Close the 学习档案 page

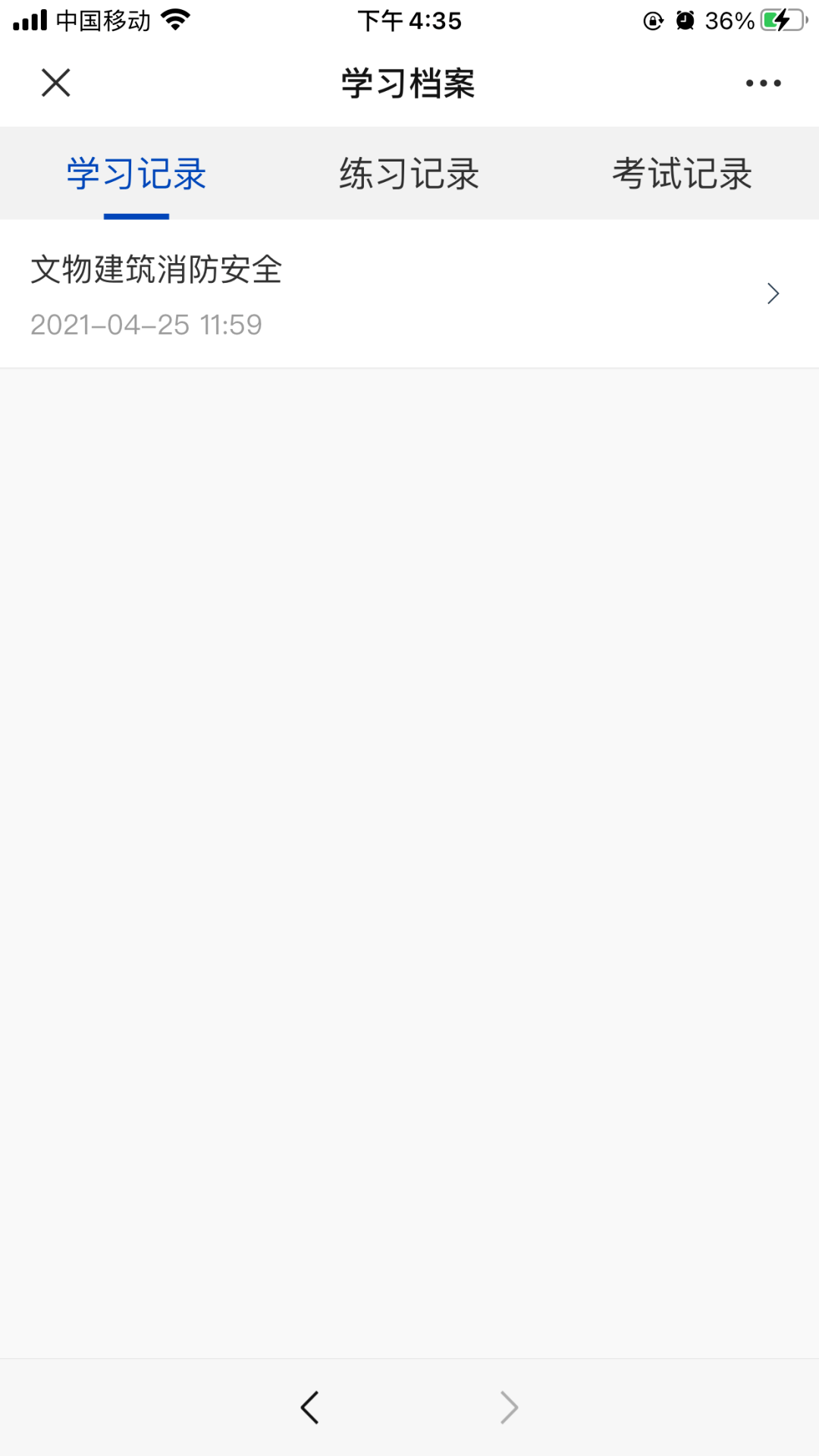pyautogui.click(x=55, y=83)
